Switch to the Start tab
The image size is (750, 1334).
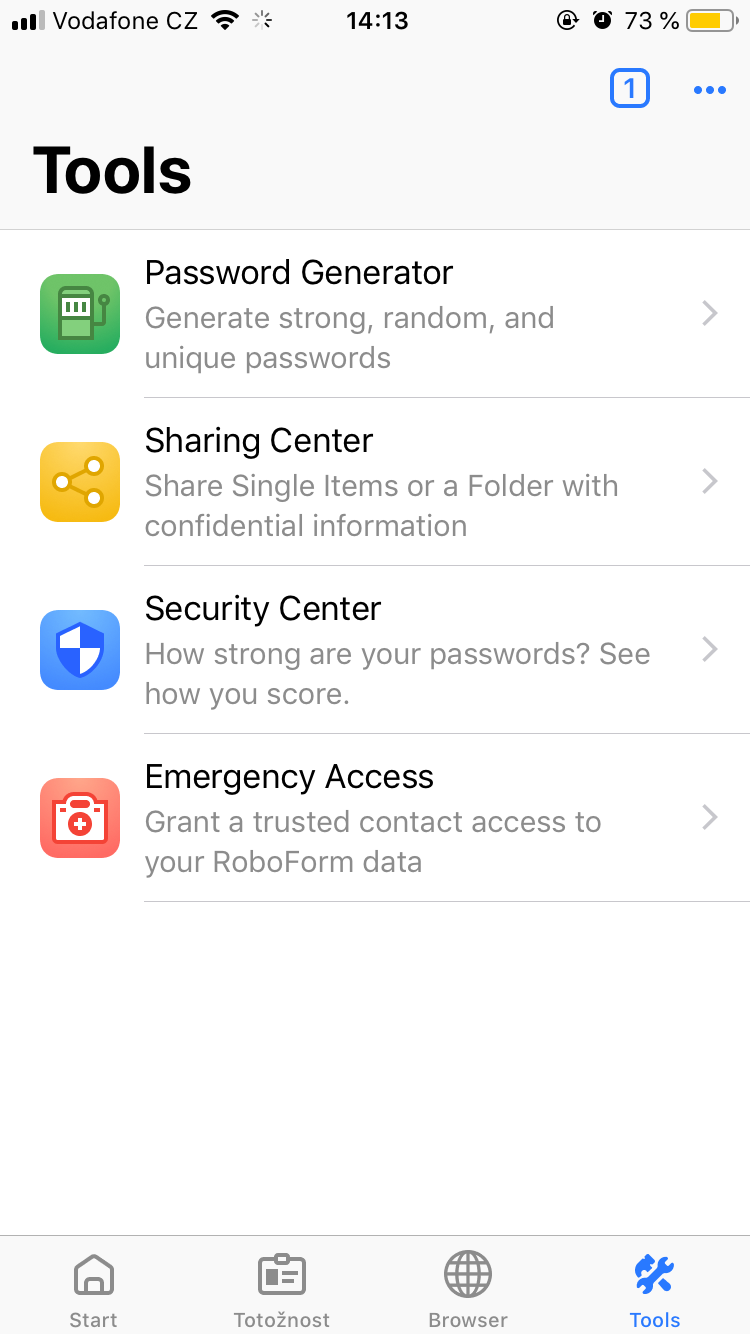(94, 1290)
